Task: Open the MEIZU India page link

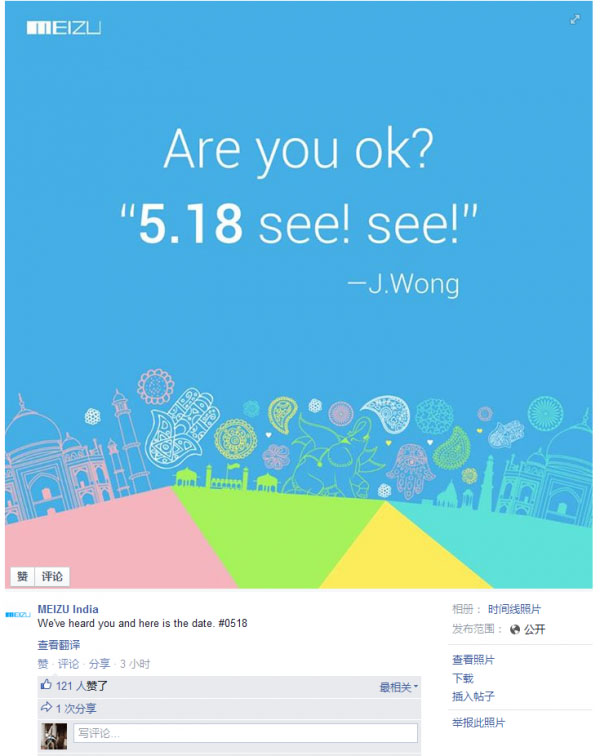Action: [x=75, y=609]
